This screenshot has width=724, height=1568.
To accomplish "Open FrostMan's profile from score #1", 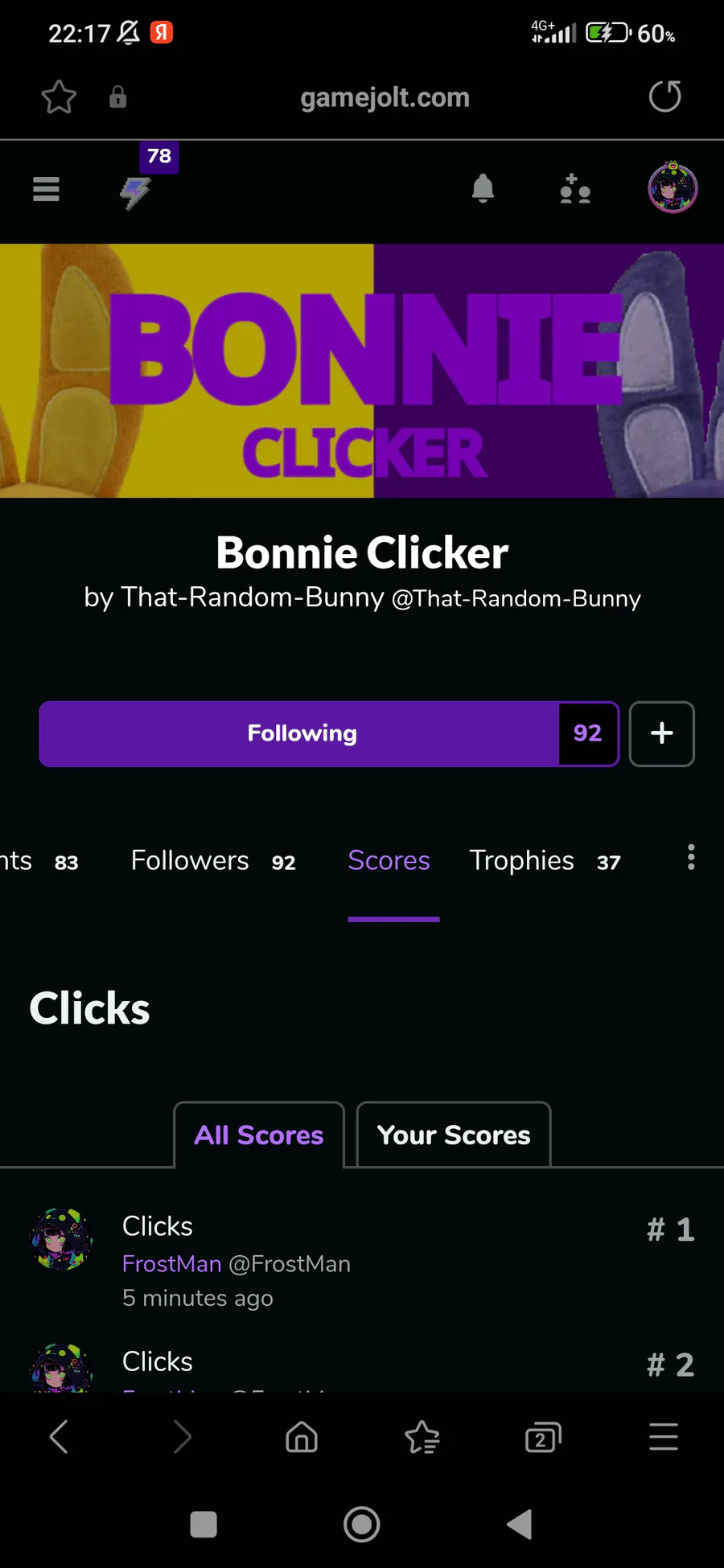I will pos(171,1264).
